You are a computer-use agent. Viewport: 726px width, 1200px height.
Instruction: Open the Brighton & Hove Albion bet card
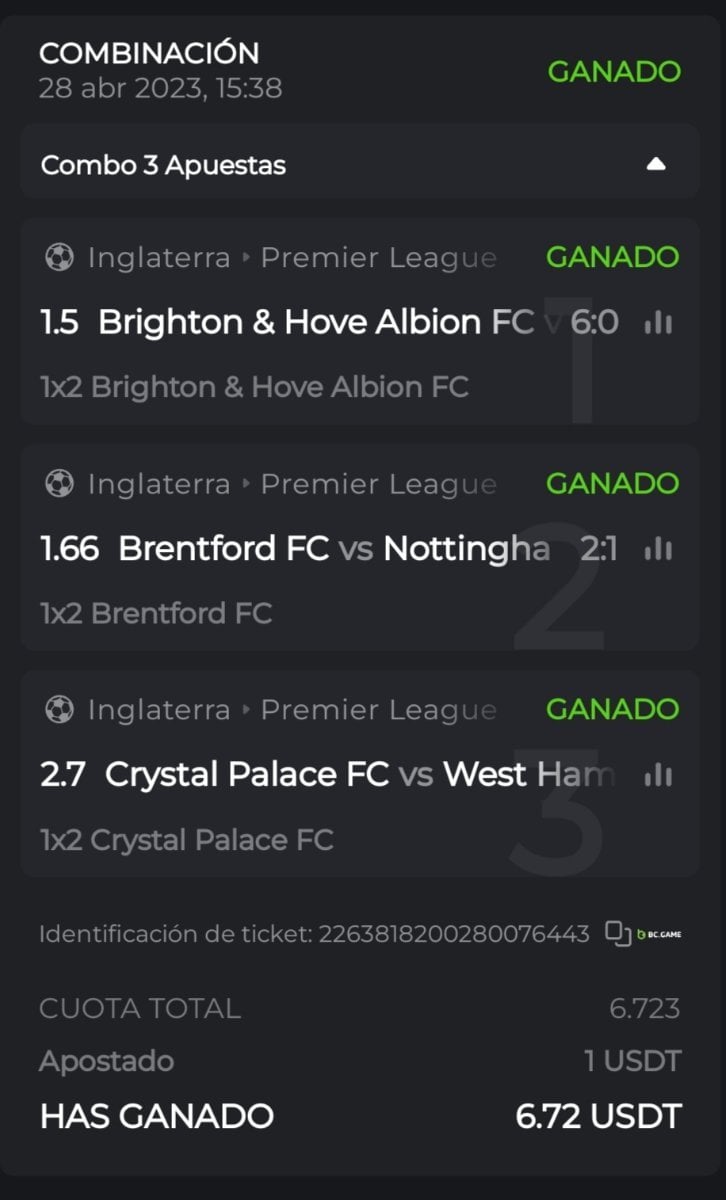(x=300, y=322)
